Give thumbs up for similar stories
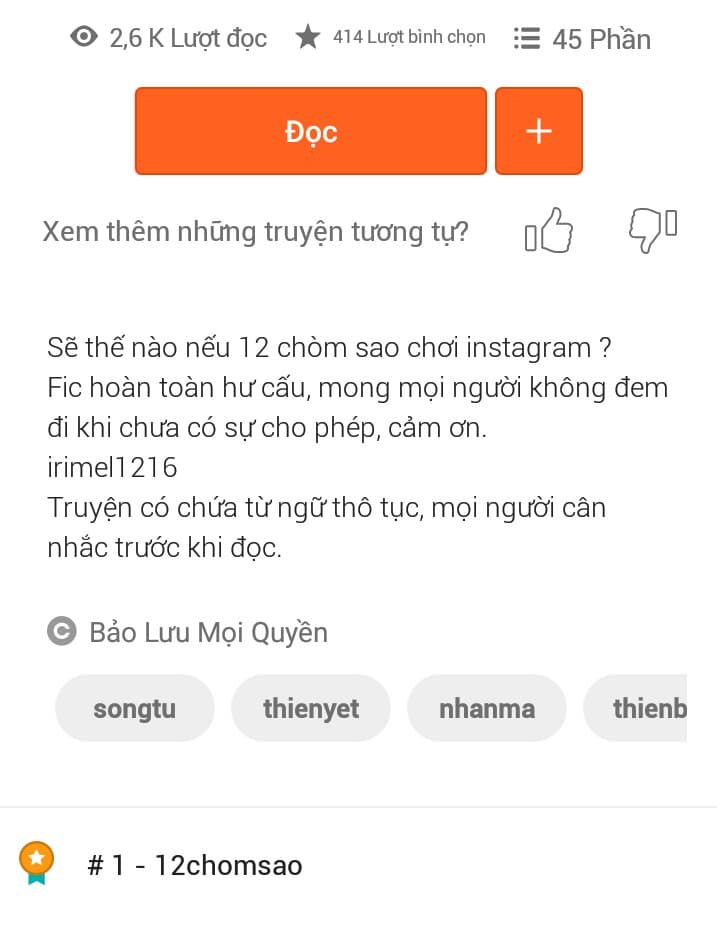This screenshot has height=933, width=717. 549,231
